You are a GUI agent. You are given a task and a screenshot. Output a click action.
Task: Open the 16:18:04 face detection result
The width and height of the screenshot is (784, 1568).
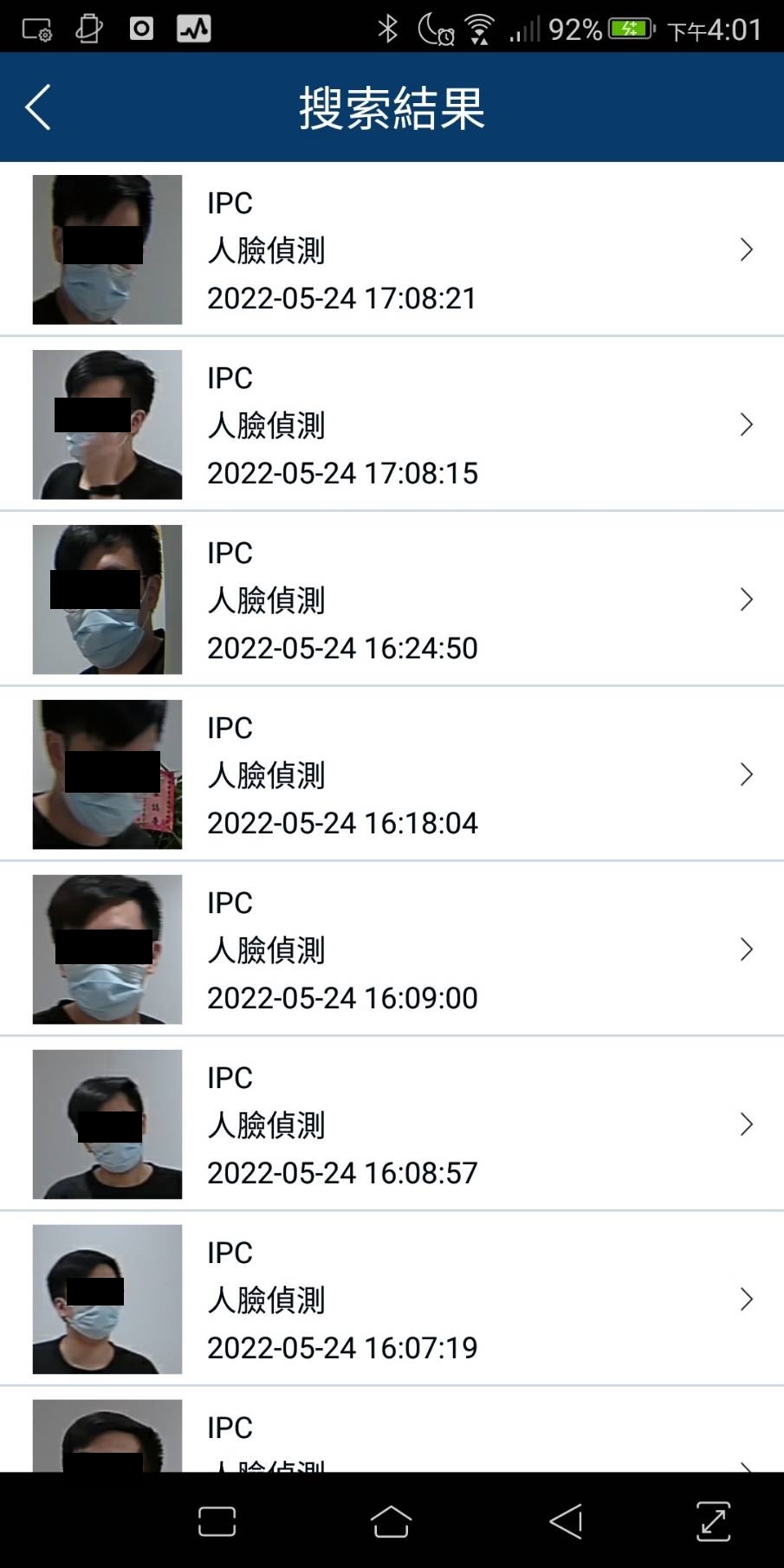392,774
